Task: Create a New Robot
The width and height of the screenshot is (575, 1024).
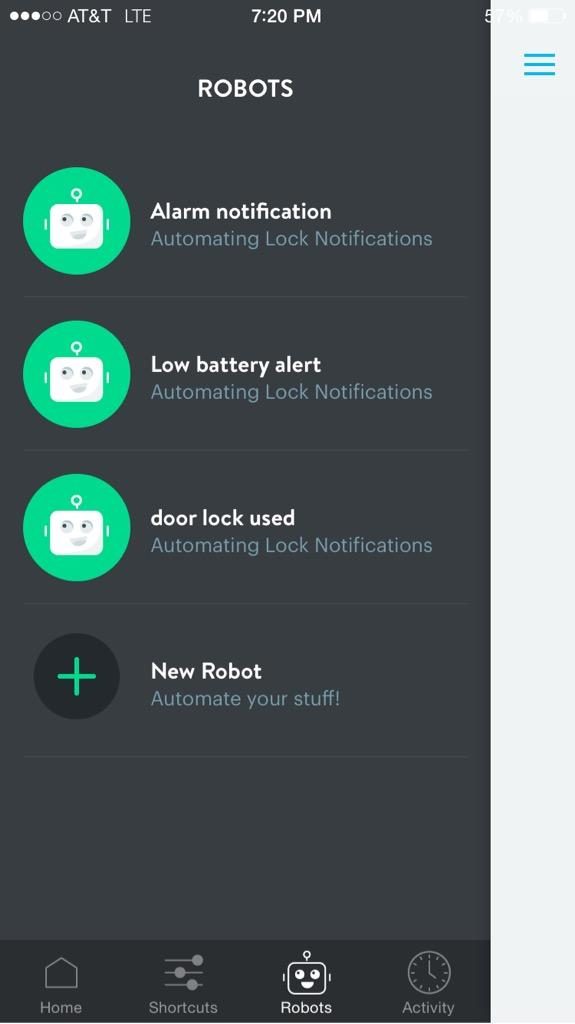Action: pyautogui.click(x=246, y=680)
